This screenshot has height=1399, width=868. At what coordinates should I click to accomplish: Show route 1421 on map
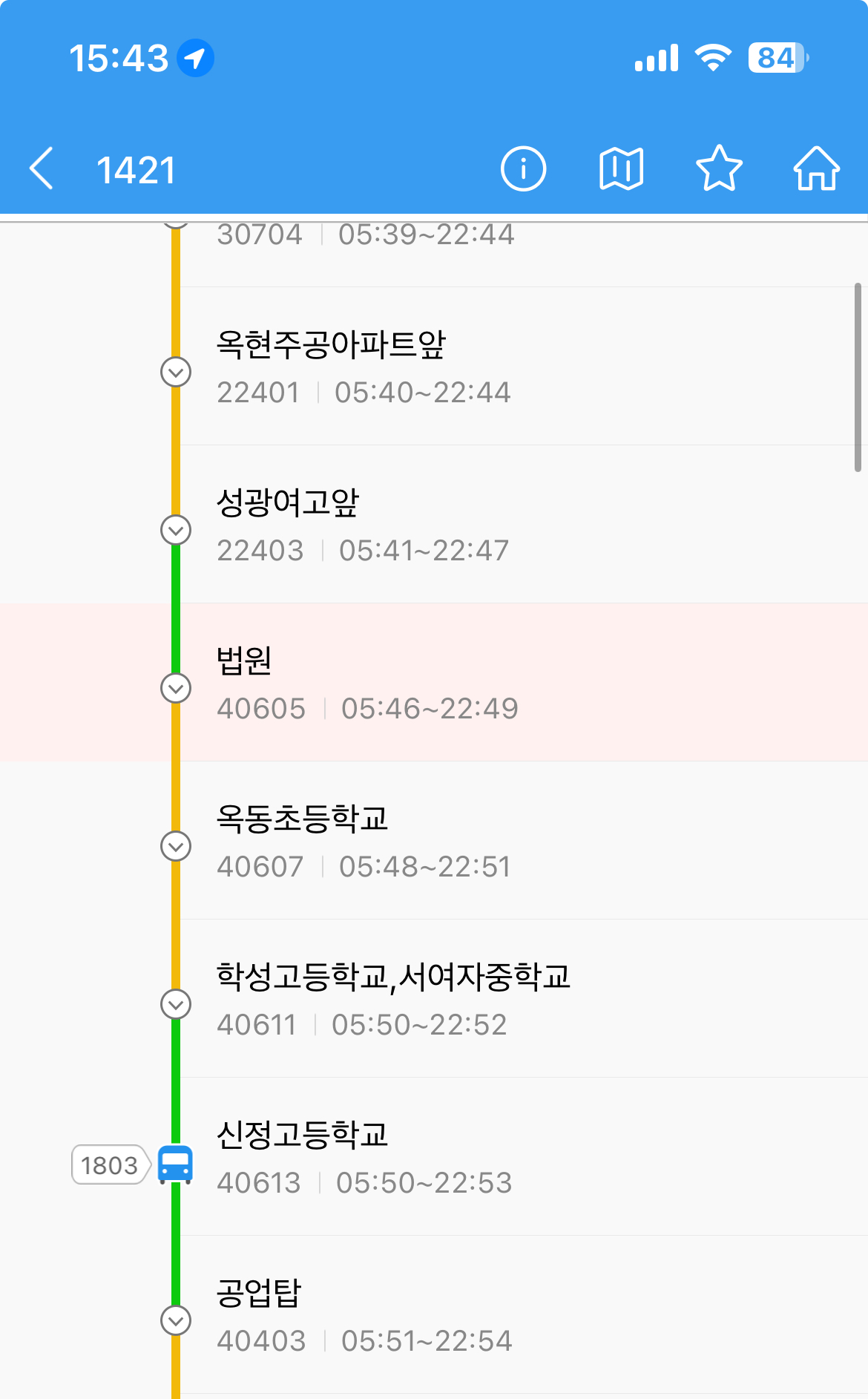click(621, 169)
